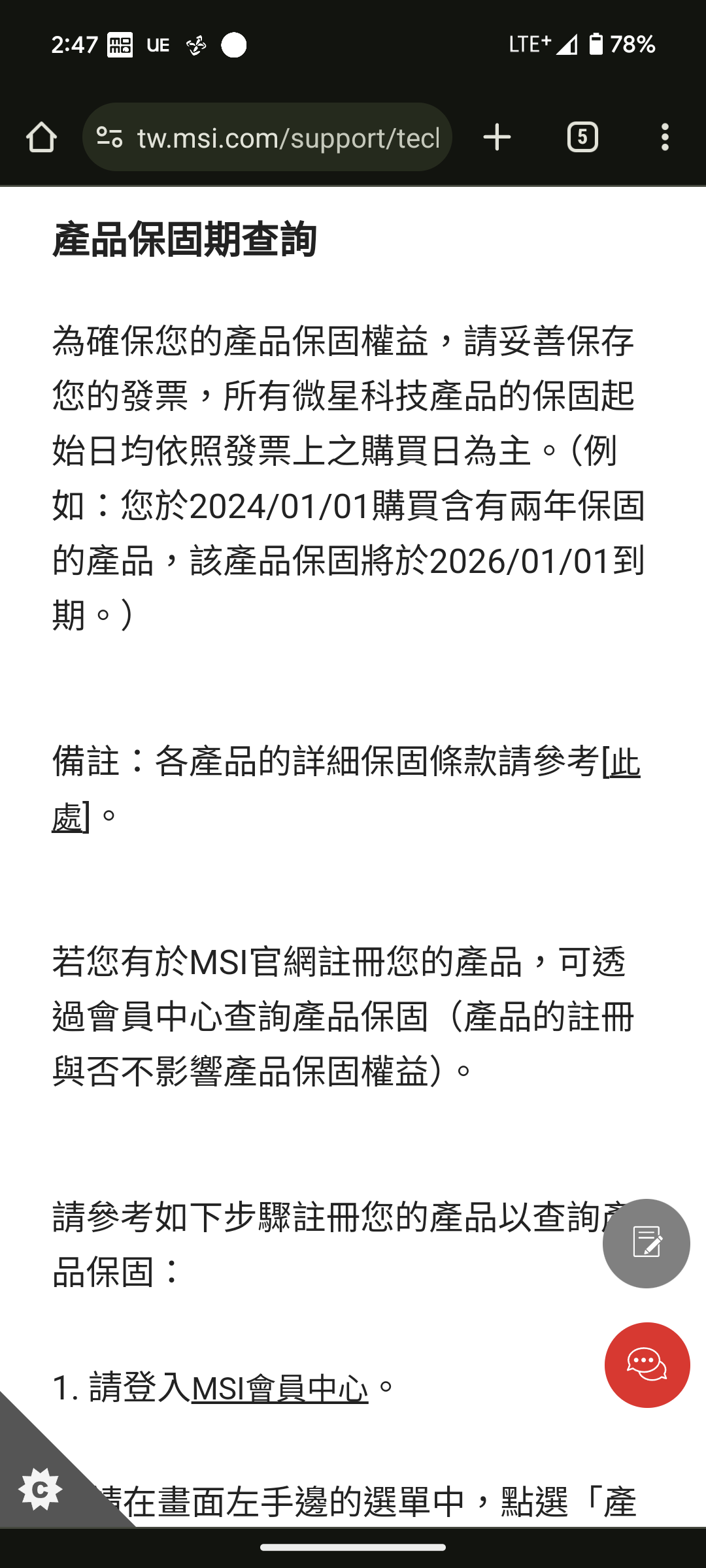Open the red live chat button
The width and height of the screenshot is (706, 1568).
(x=647, y=1365)
